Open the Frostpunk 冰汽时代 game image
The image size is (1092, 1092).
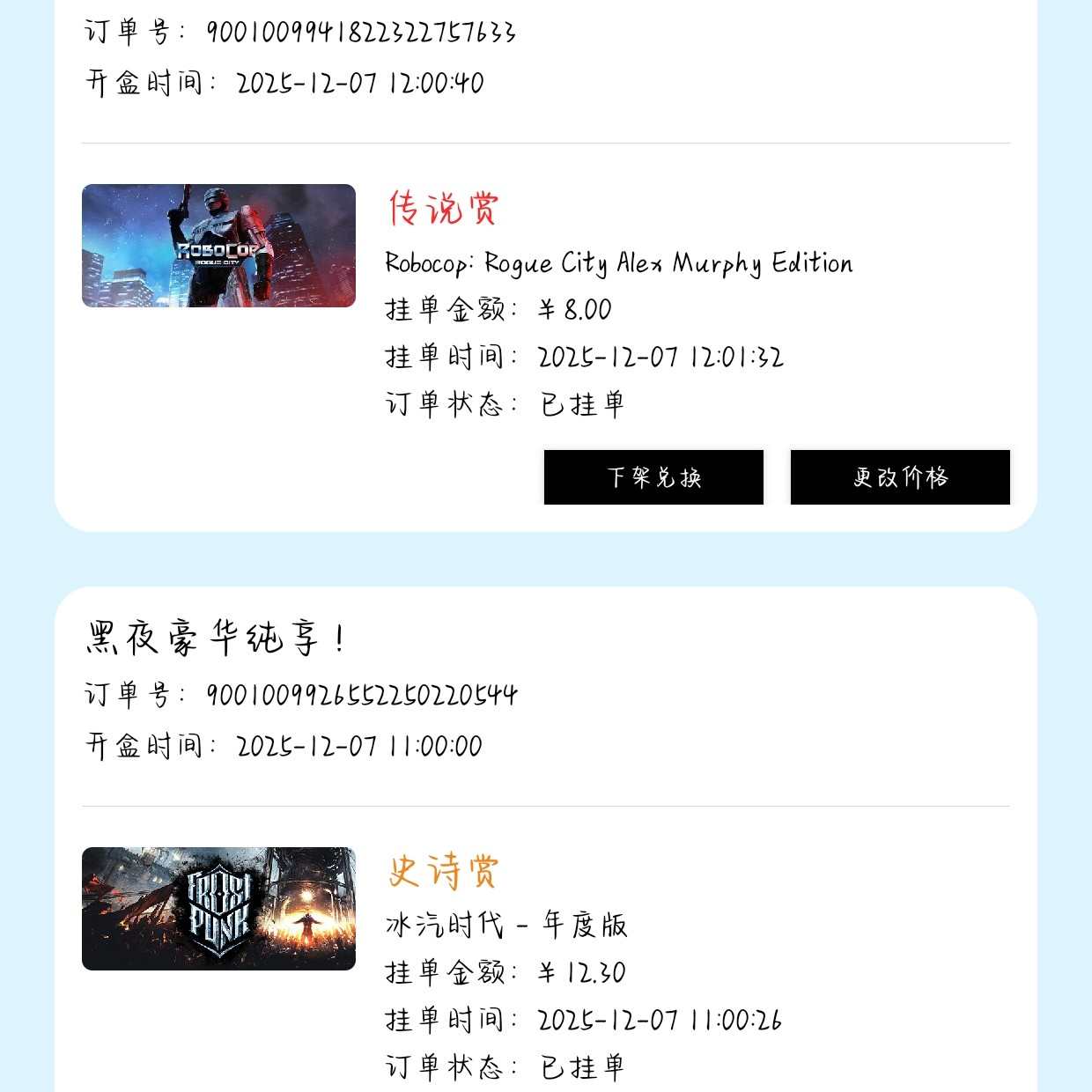tap(218, 909)
